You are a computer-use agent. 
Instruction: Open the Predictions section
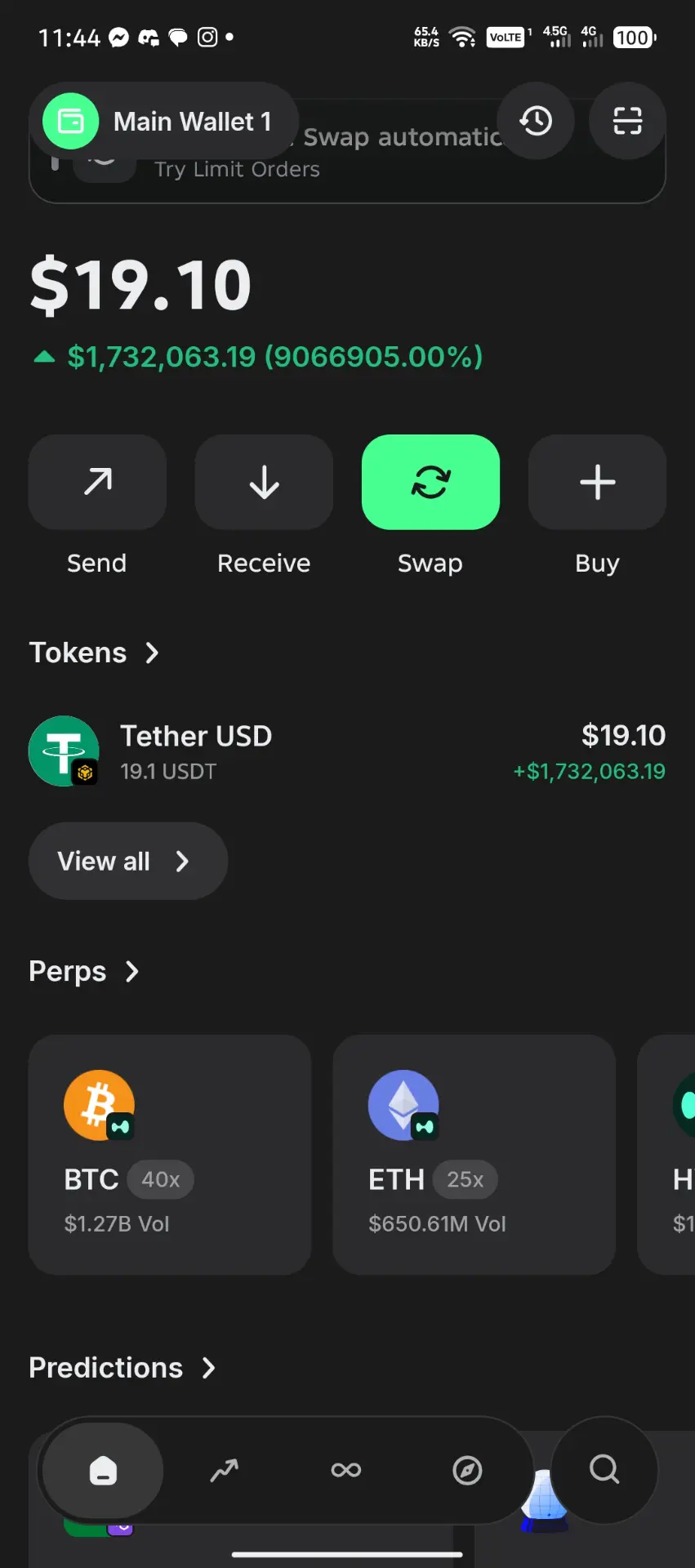[x=123, y=1368]
